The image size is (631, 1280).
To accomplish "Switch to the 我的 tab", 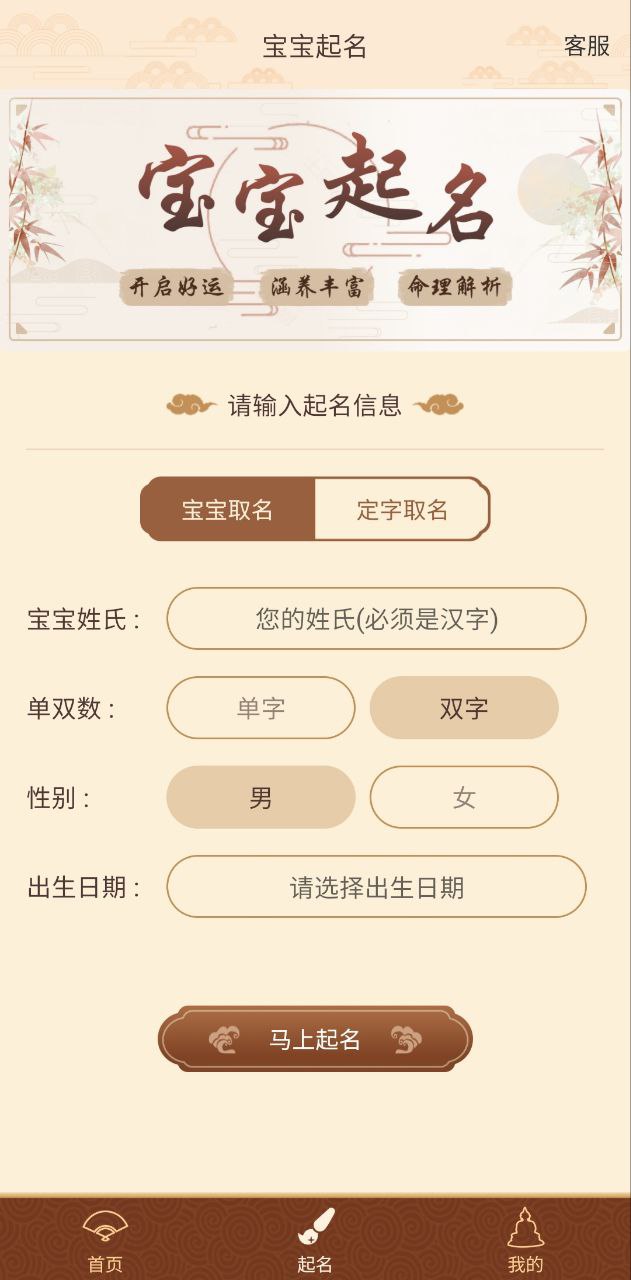I will (x=525, y=1240).
